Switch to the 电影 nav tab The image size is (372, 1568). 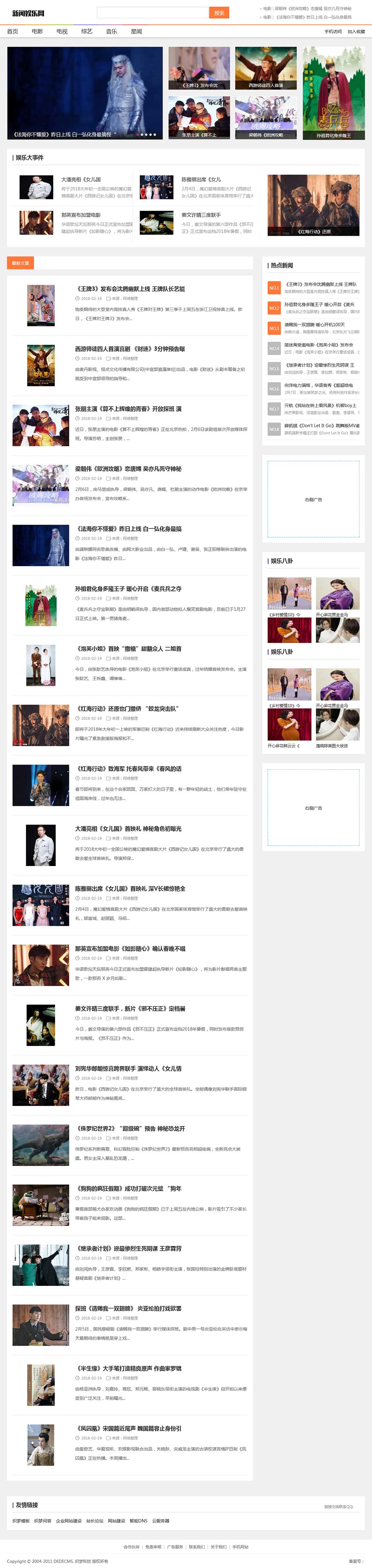coord(37,32)
